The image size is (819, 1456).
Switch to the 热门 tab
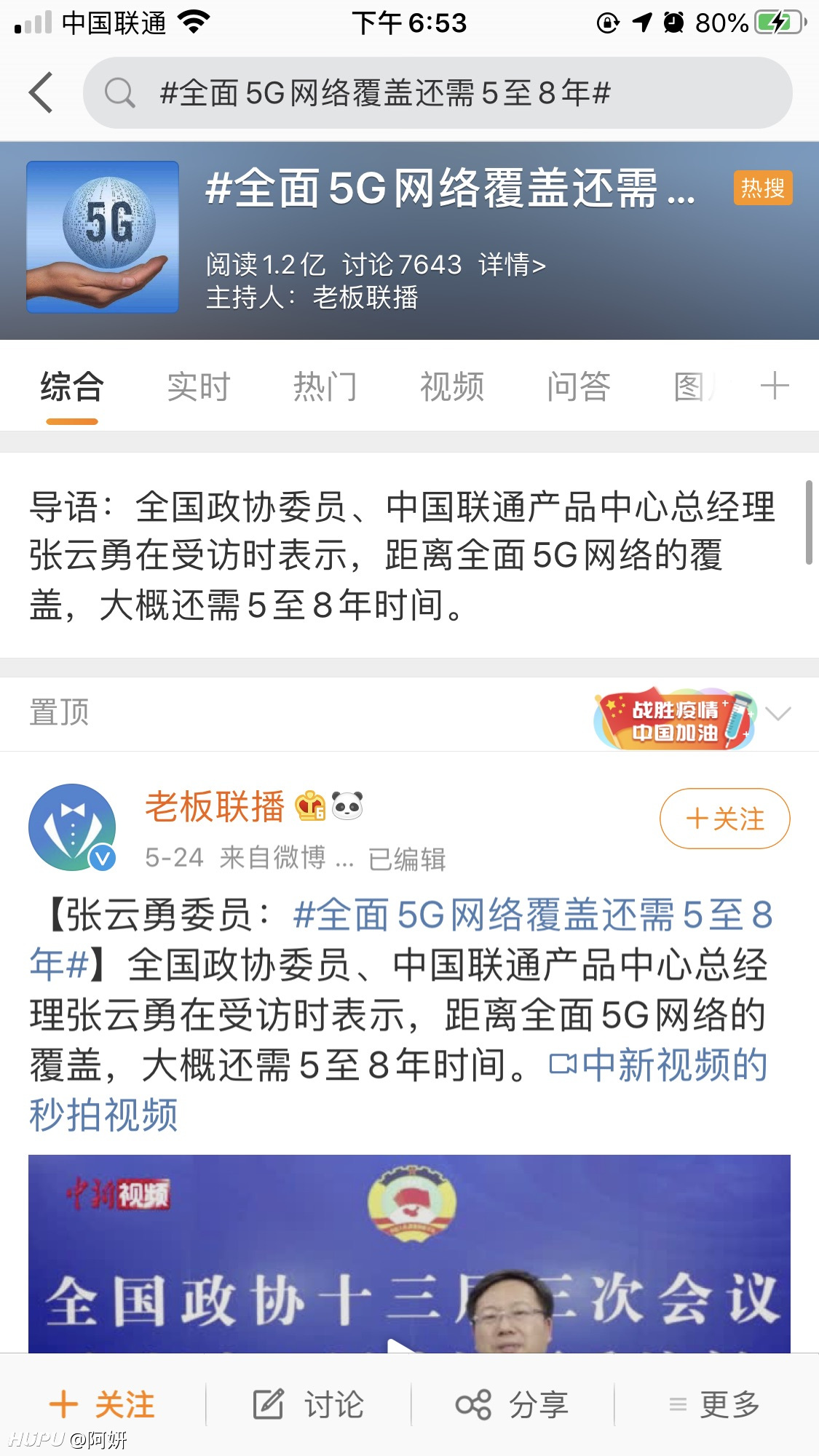point(325,386)
